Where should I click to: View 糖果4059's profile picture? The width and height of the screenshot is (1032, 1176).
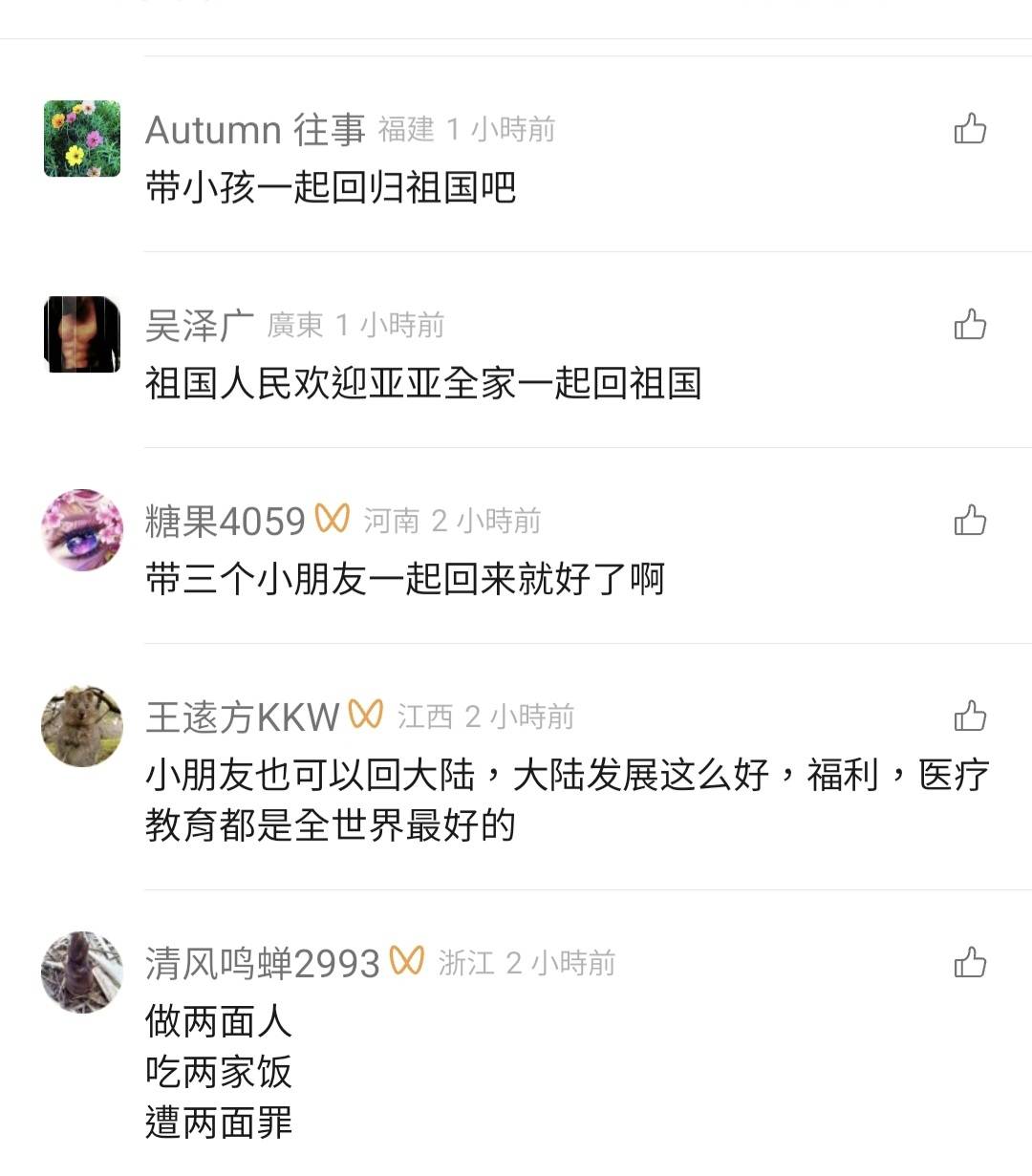(x=82, y=530)
